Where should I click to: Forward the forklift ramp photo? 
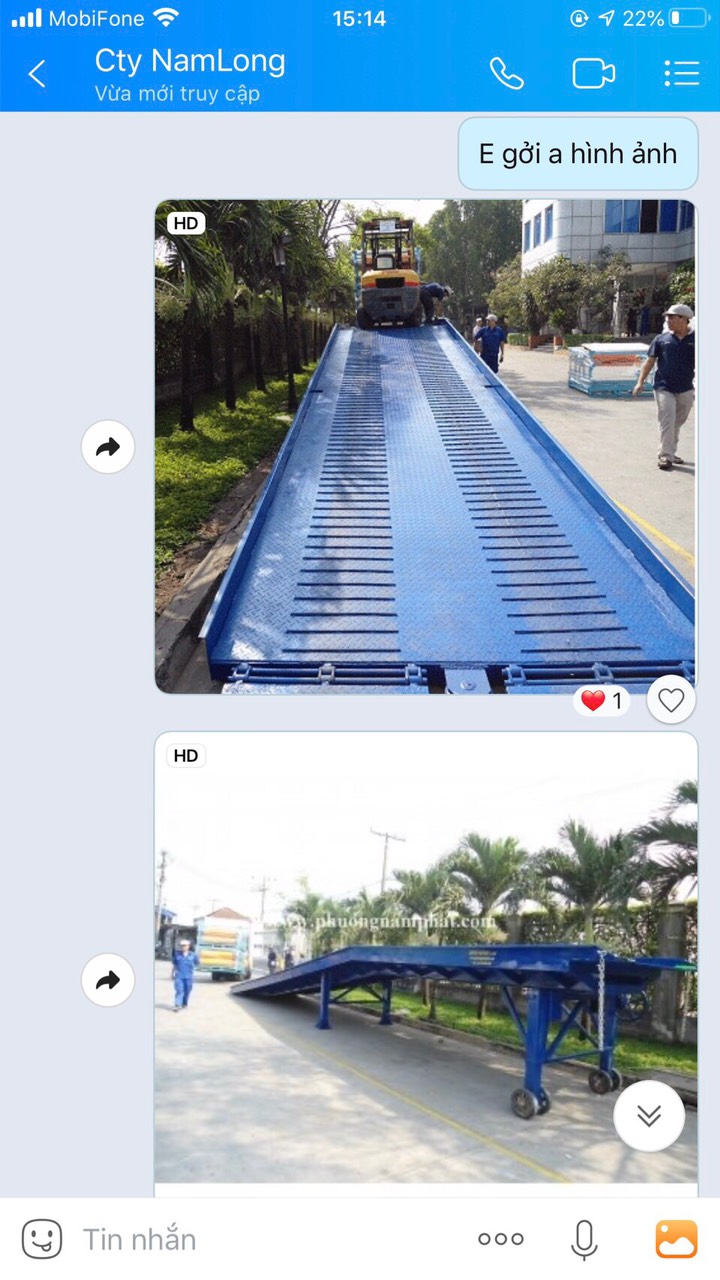click(108, 447)
